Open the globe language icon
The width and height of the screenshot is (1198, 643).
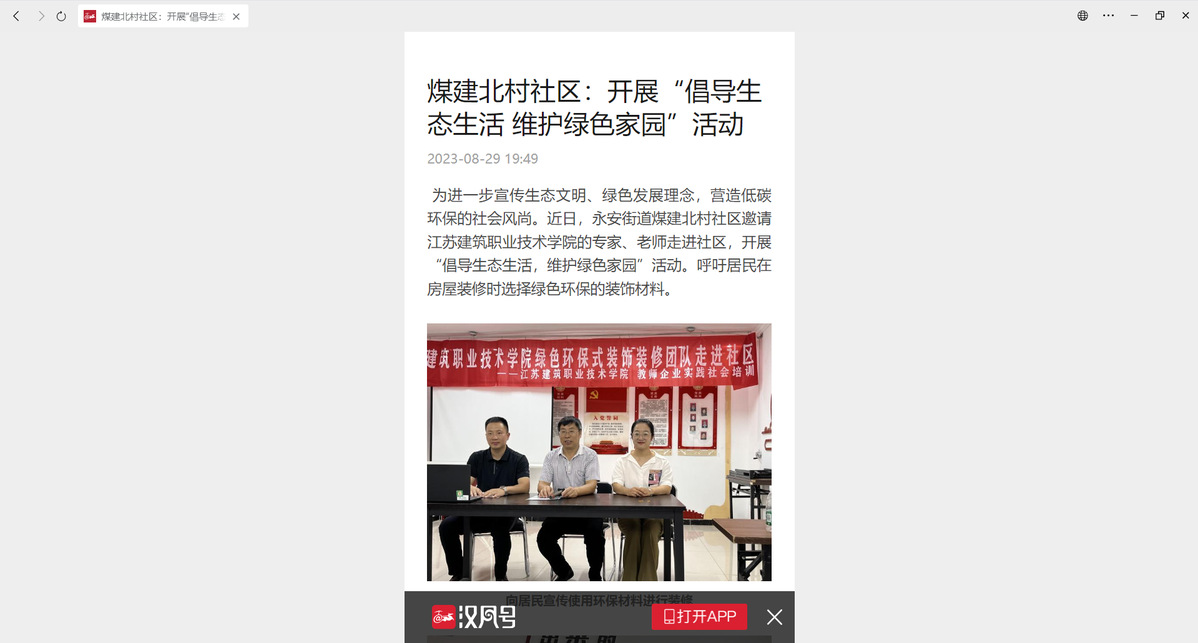click(1082, 16)
